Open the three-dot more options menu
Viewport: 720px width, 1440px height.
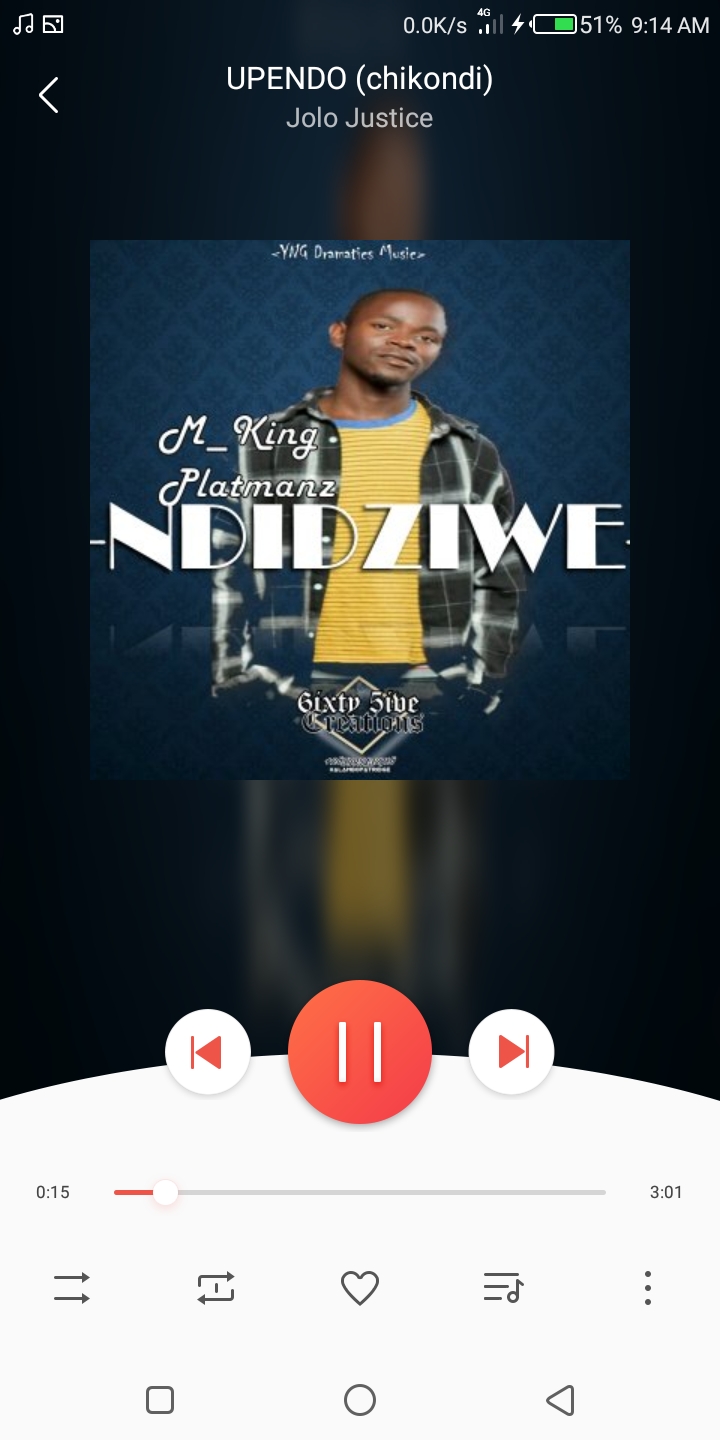pos(648,1287)
